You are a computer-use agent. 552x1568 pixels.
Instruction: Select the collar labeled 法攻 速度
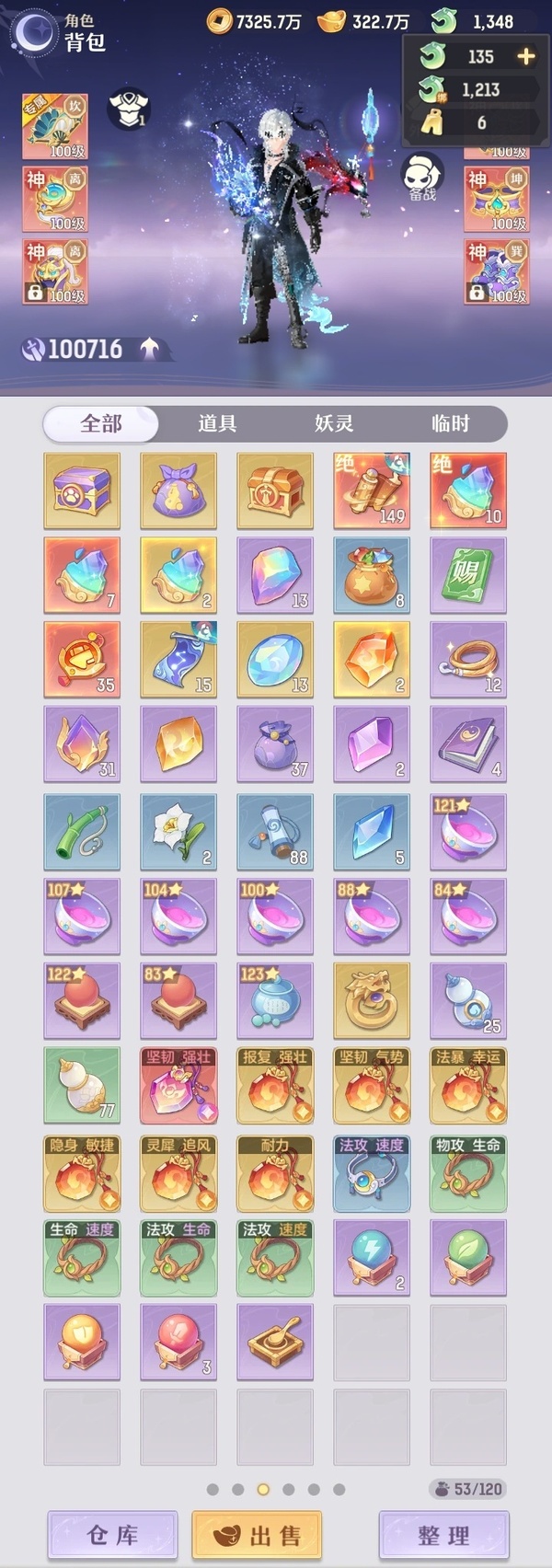coord(372,1173)
